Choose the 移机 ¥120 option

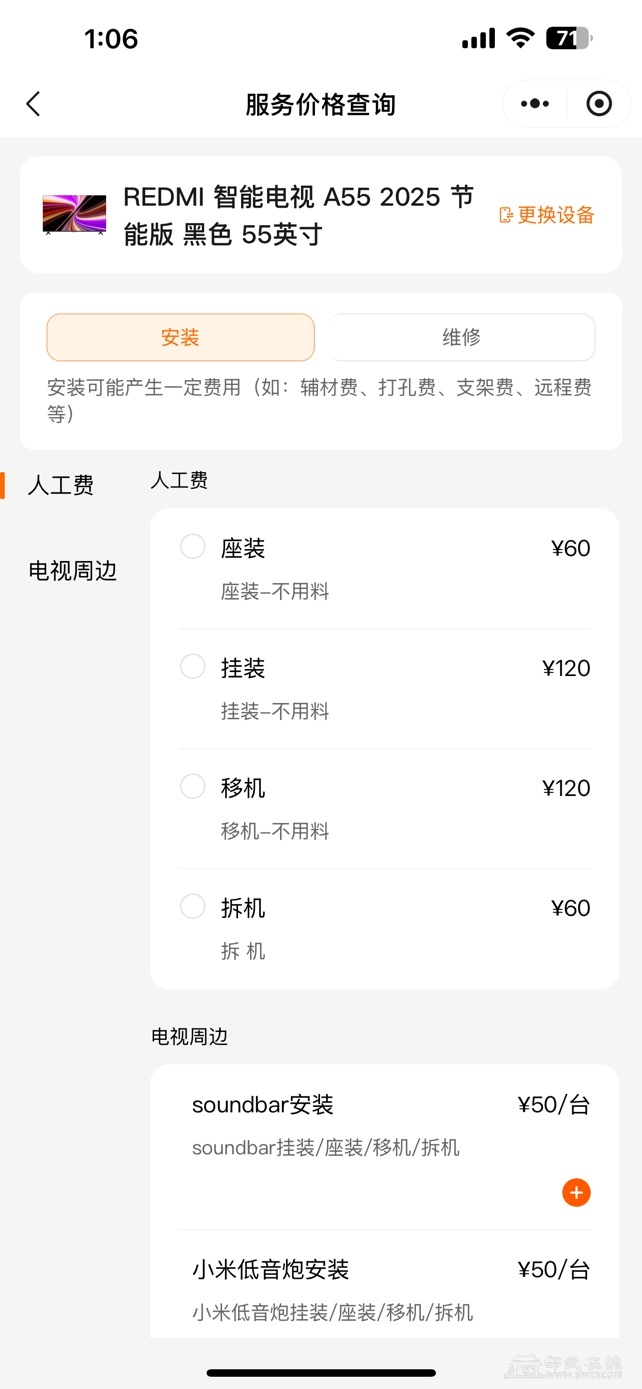point(193,787)
